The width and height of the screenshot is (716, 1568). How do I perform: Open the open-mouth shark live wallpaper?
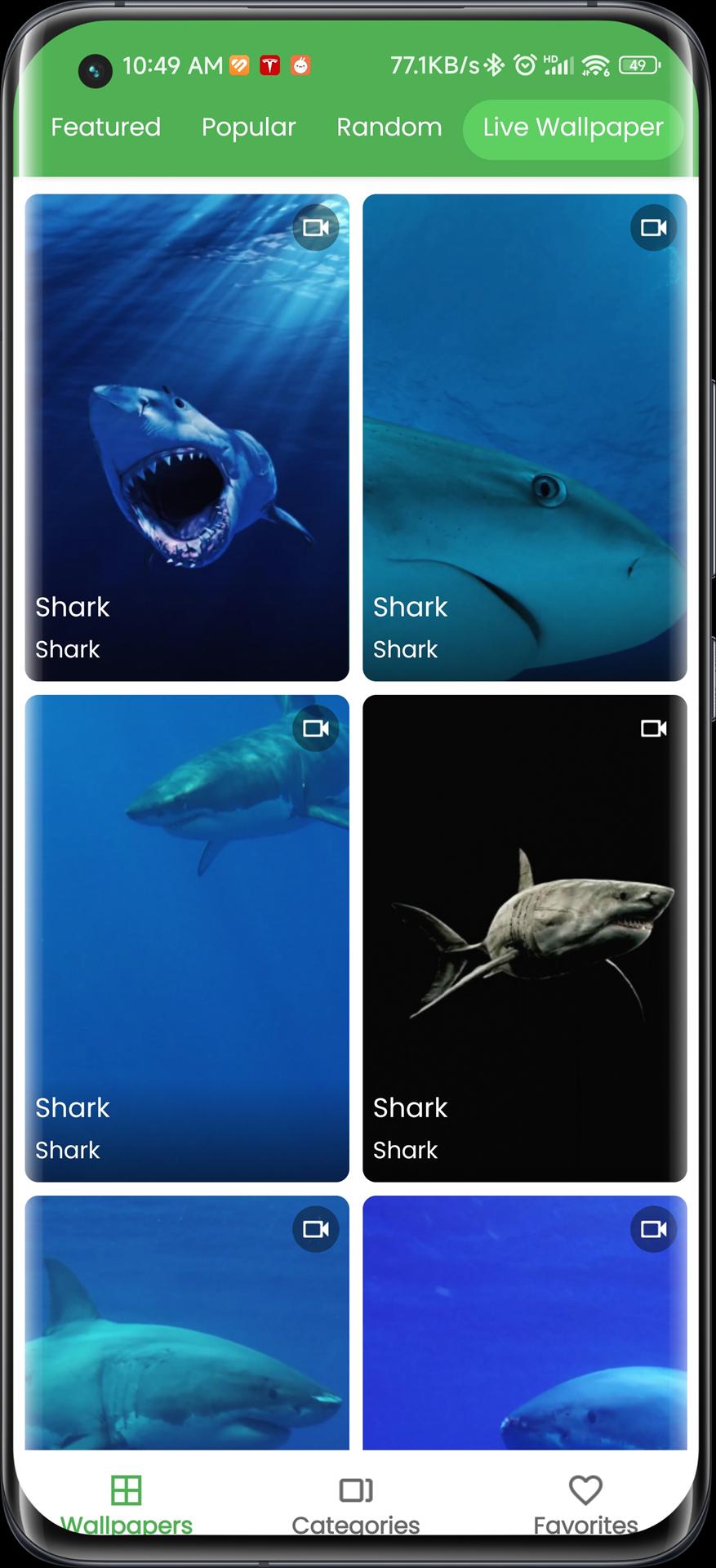(x=187, y=437)
